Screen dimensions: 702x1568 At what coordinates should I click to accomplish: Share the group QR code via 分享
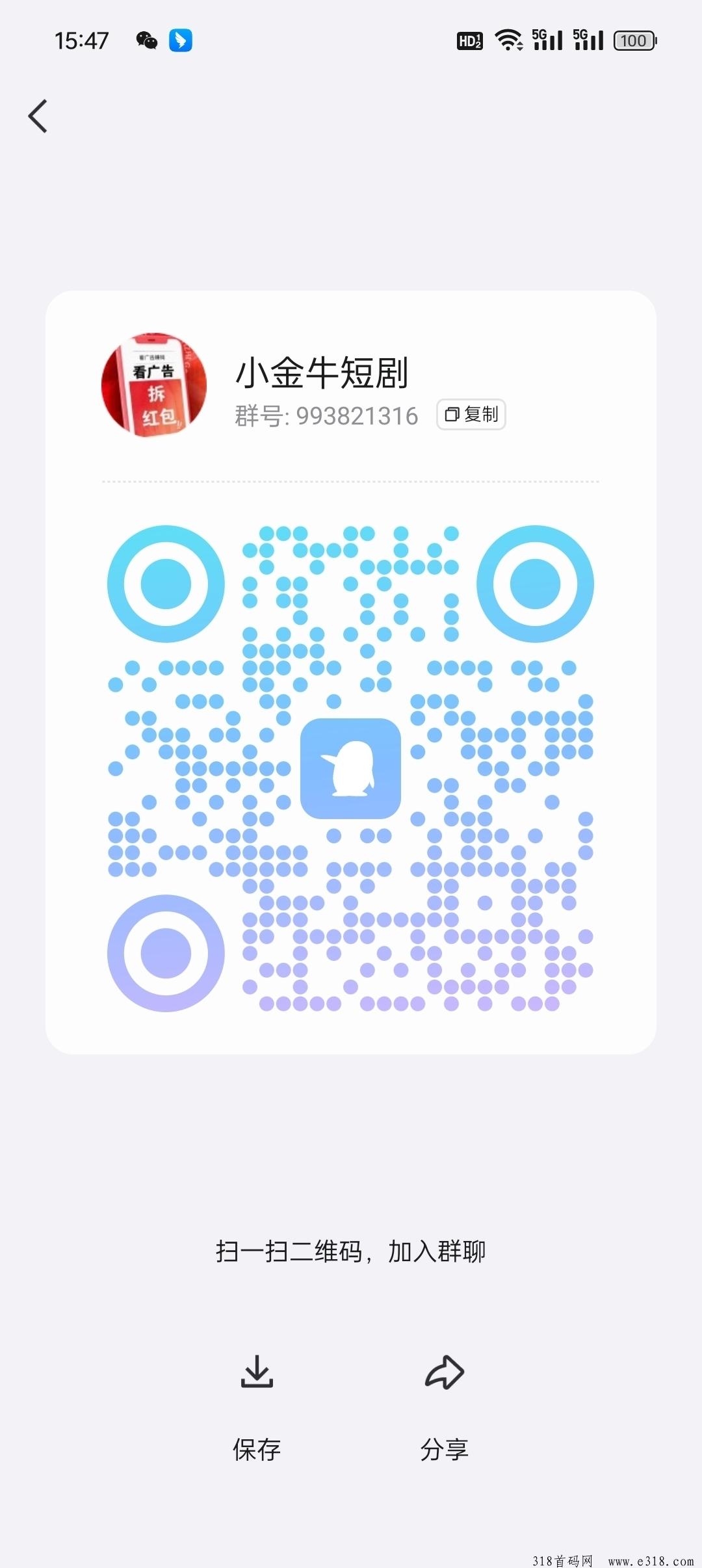(445, 1407)
